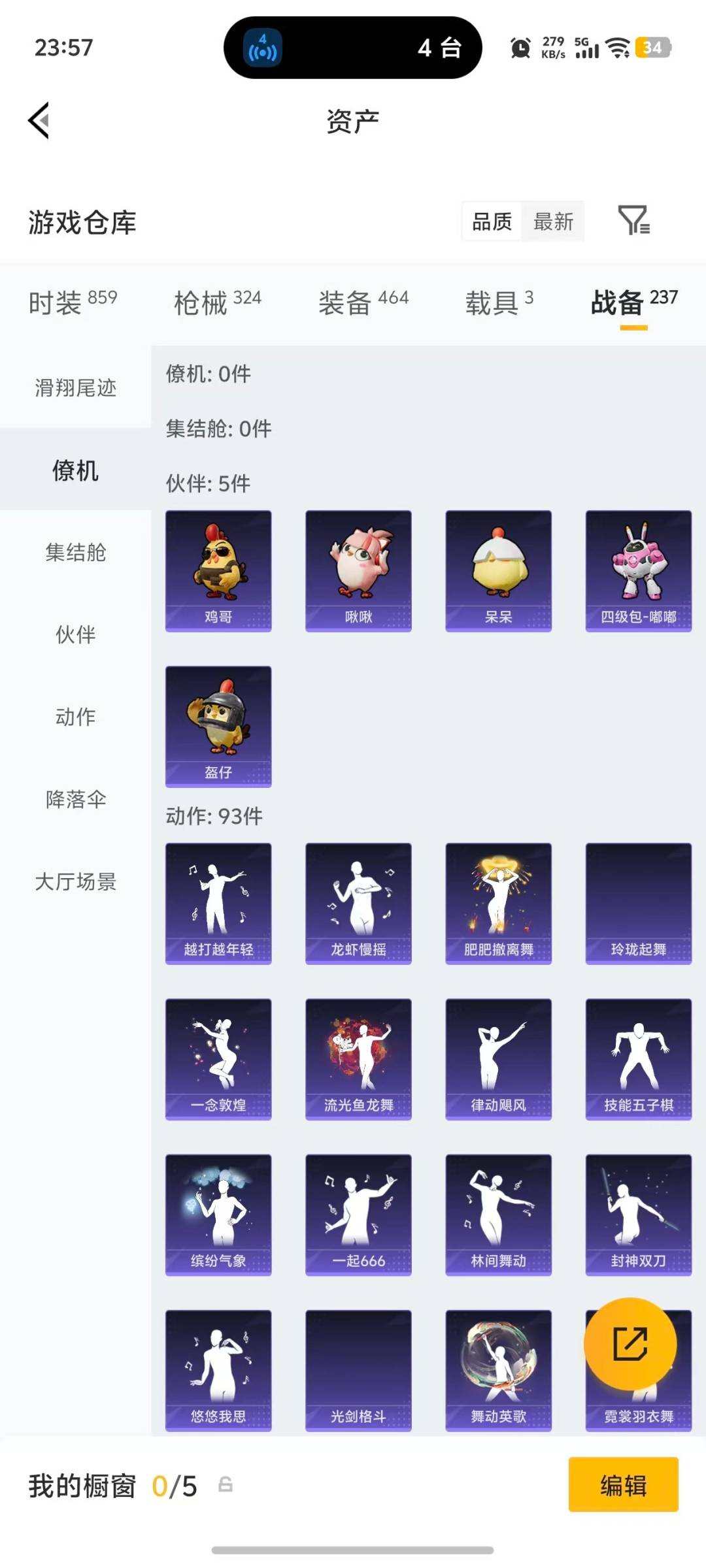Open the 大厅场景 section link
This screenshot has height=1568, width=706.
(74, 882)
